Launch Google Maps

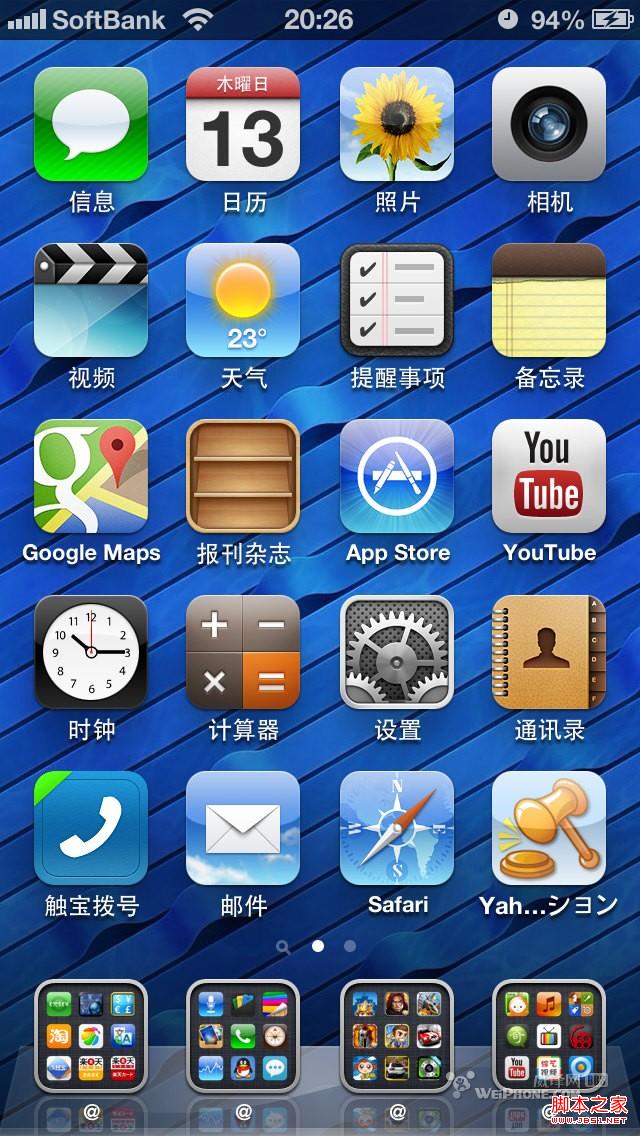click(x=91, y=476)
